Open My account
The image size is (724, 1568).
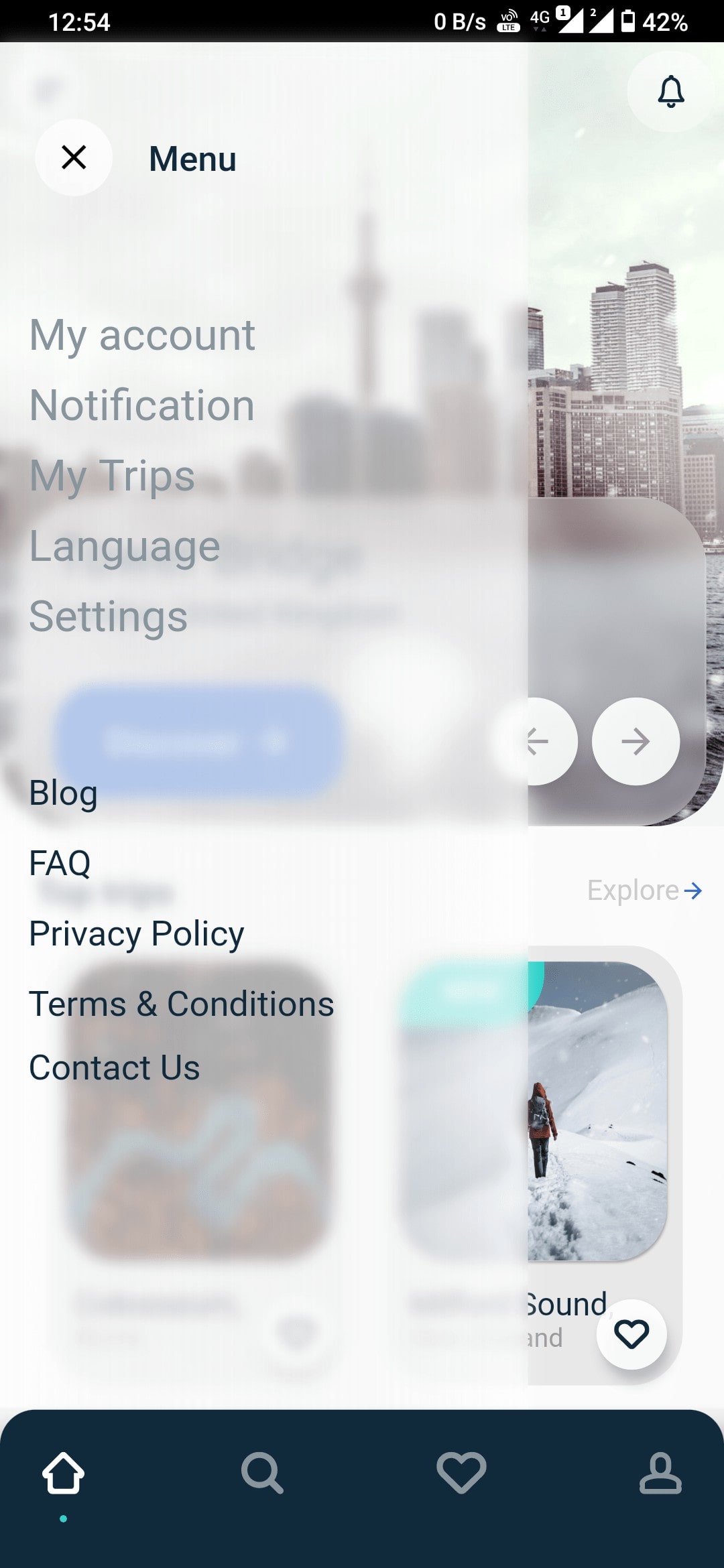tap(142, 334)
